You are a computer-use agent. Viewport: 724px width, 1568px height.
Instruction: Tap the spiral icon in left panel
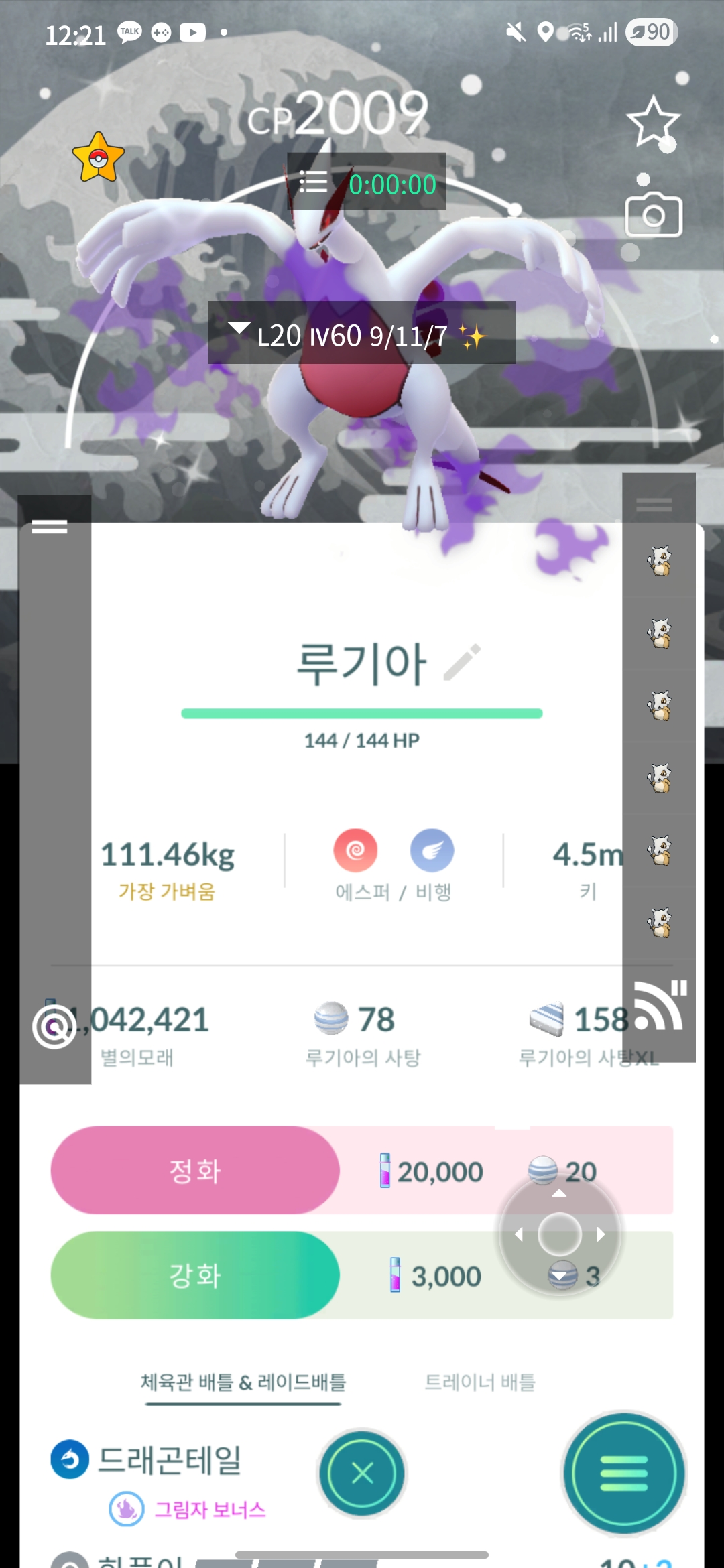(54, 1027)
